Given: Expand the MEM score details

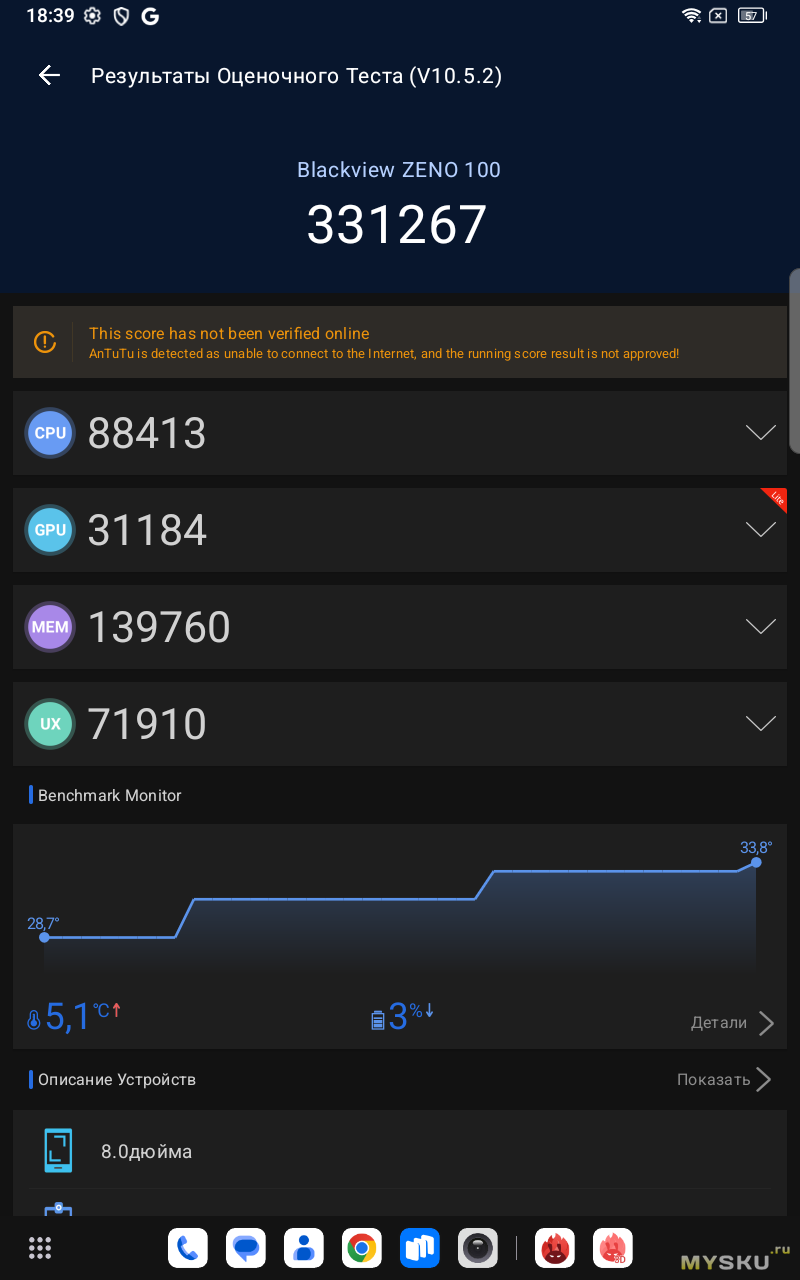Looking at the screenshot, I should click(x=760, y=627).
